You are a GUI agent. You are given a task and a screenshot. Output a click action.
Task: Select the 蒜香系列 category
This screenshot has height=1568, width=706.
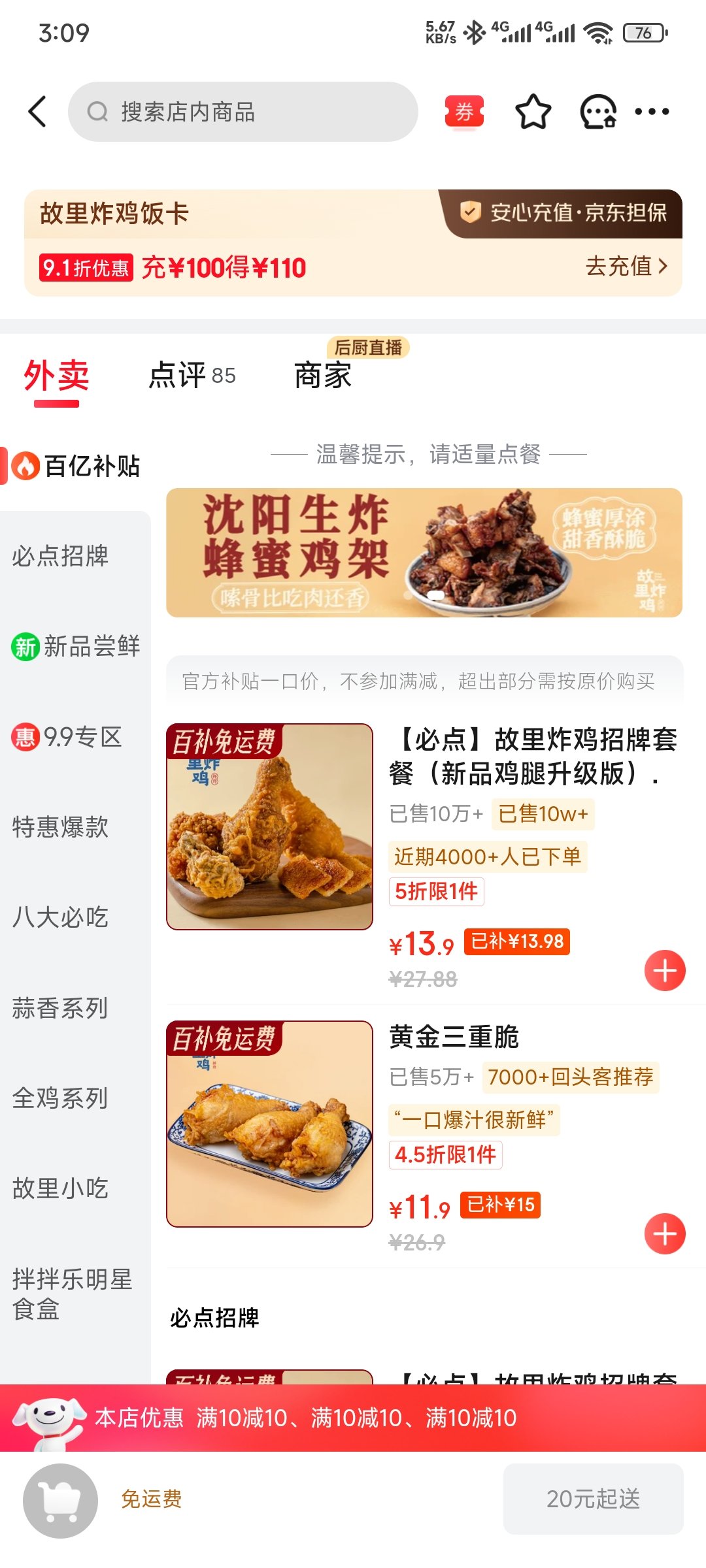pos(60,1008)
